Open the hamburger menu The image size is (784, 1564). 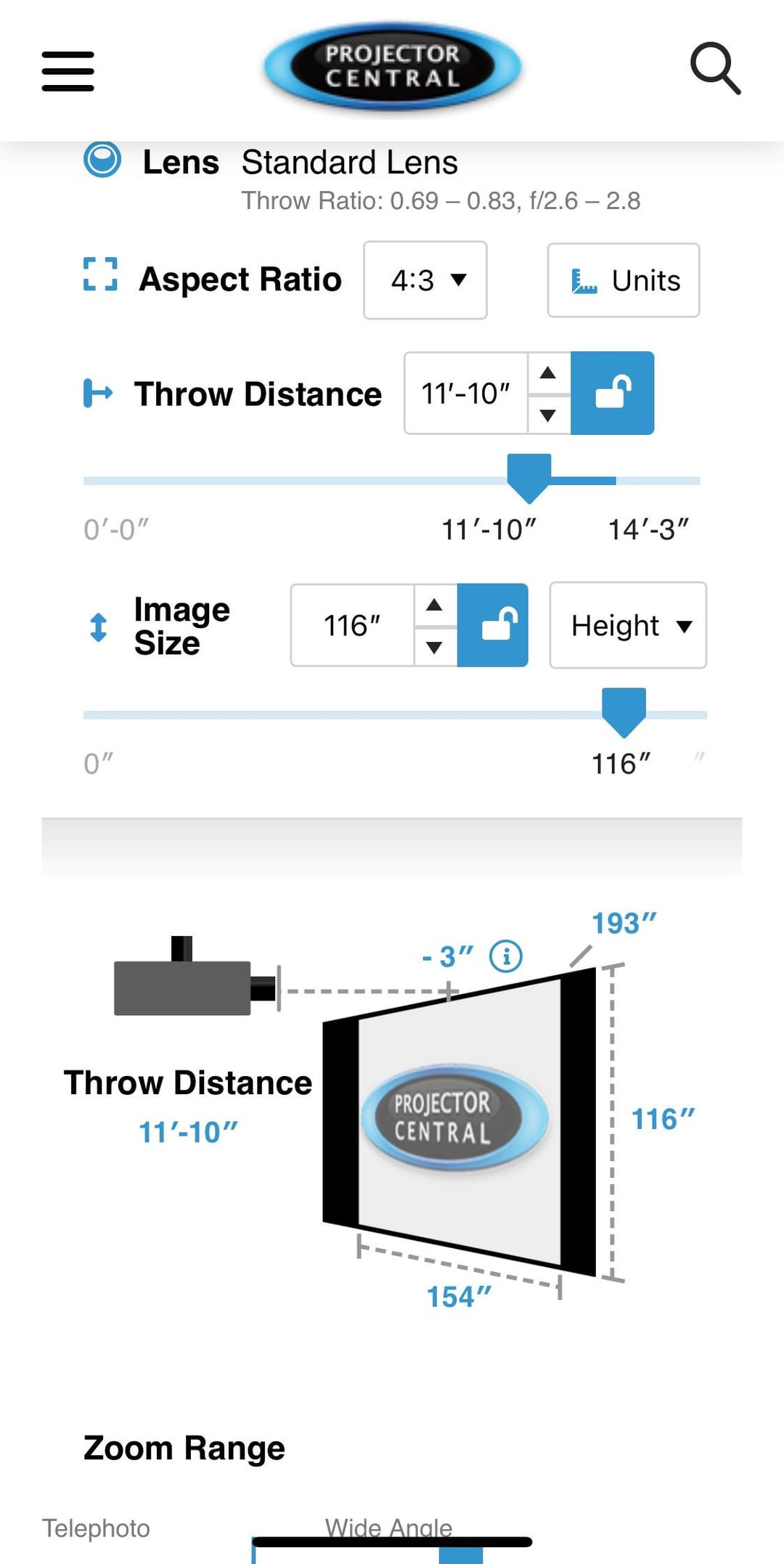click(68, 71)
